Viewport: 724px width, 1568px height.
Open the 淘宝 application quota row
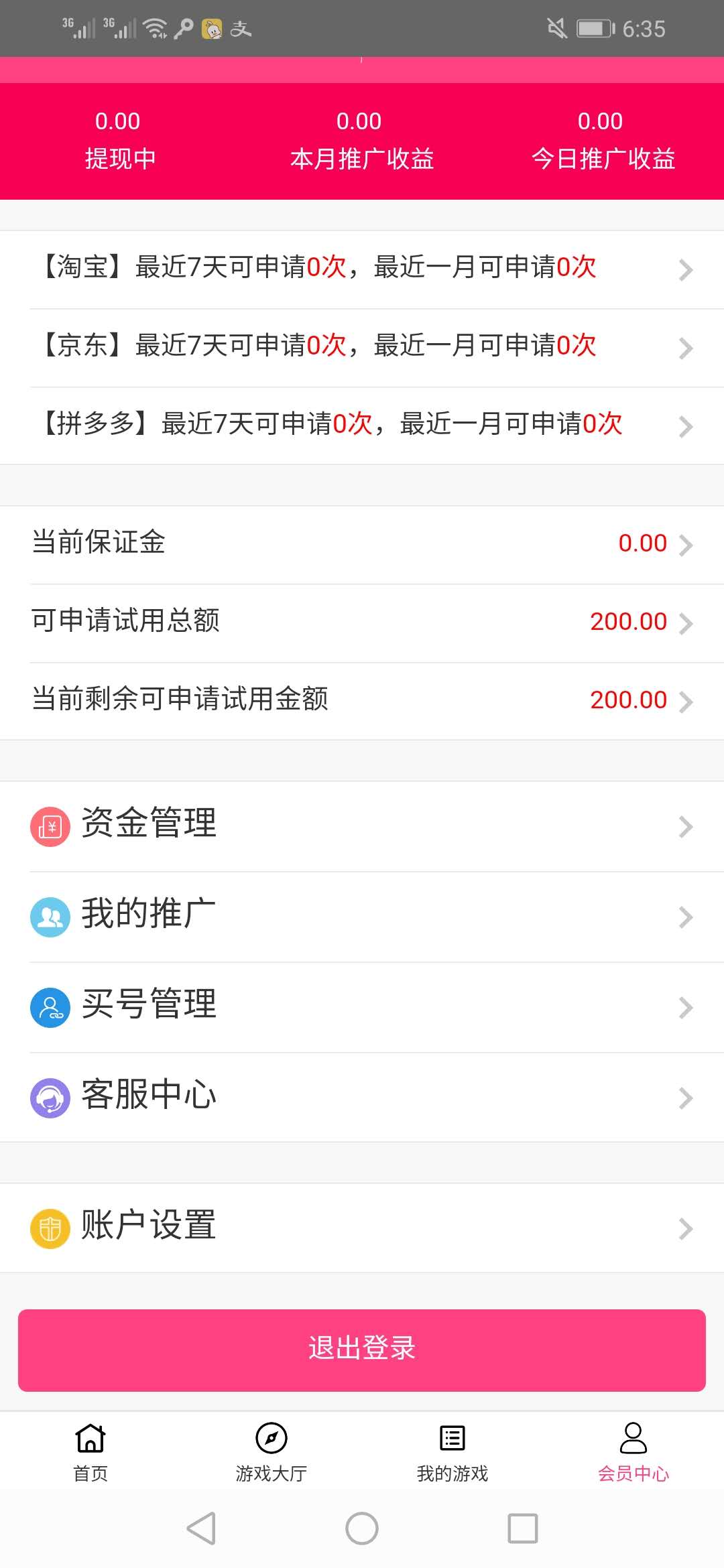click(362, 268)
